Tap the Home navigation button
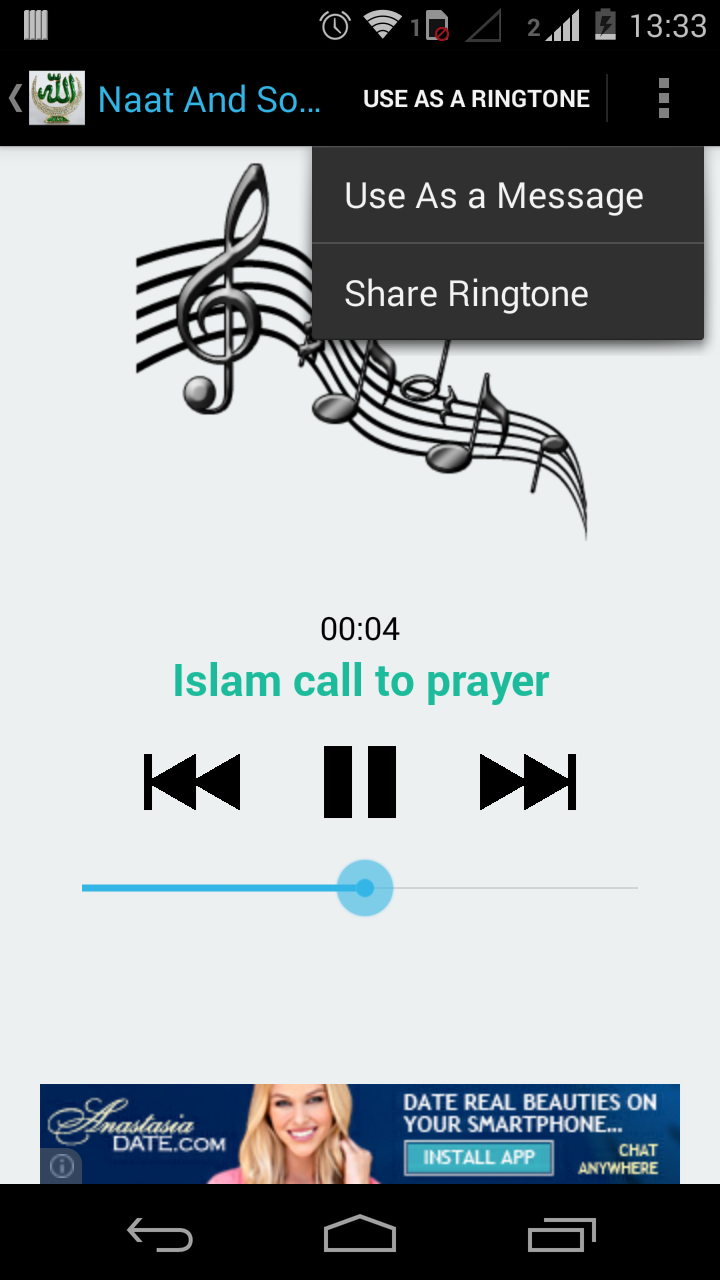This screenshot has width=720, height=1280. pos(360,1235)
